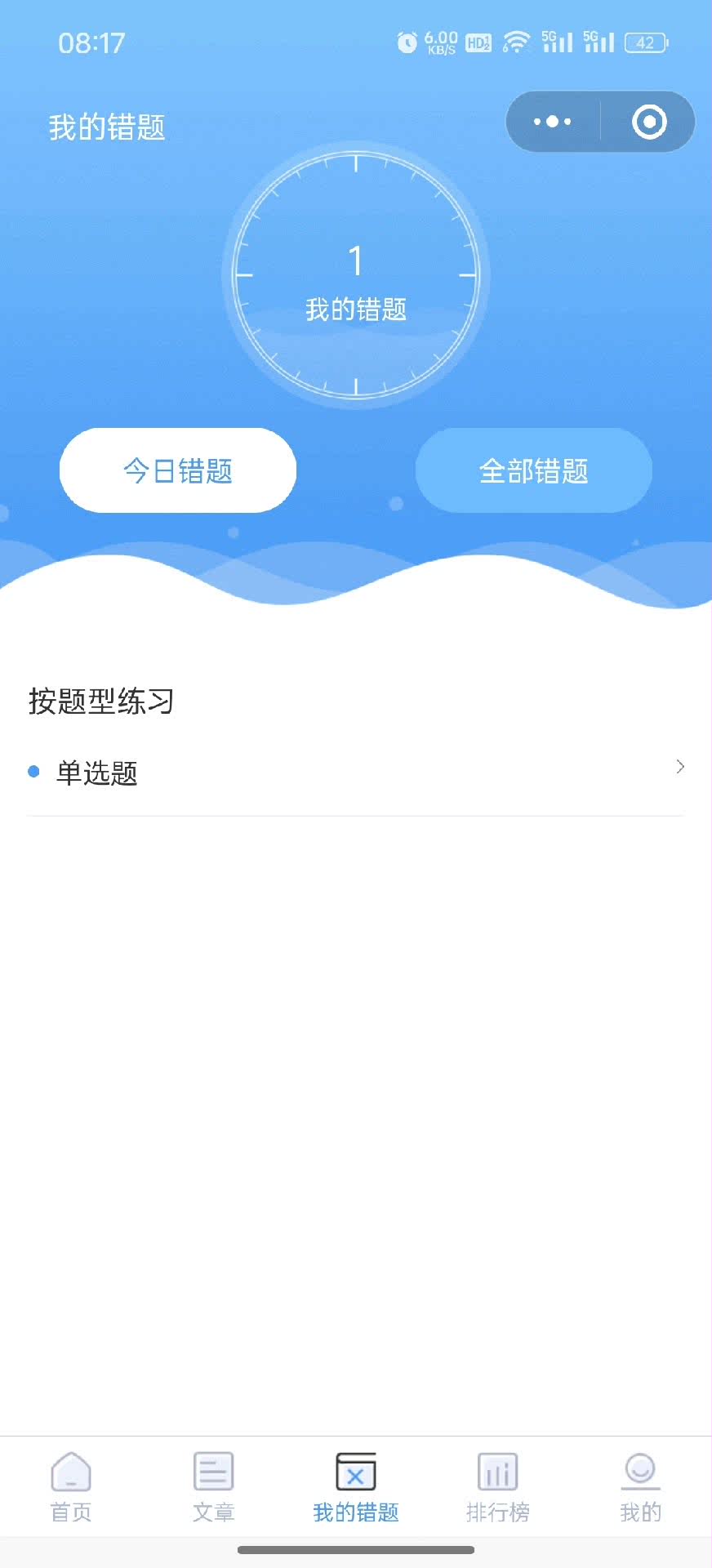Switch to the 我的 tab
The height and width of the screenshot is (1568, 712).
point(640,1487)
